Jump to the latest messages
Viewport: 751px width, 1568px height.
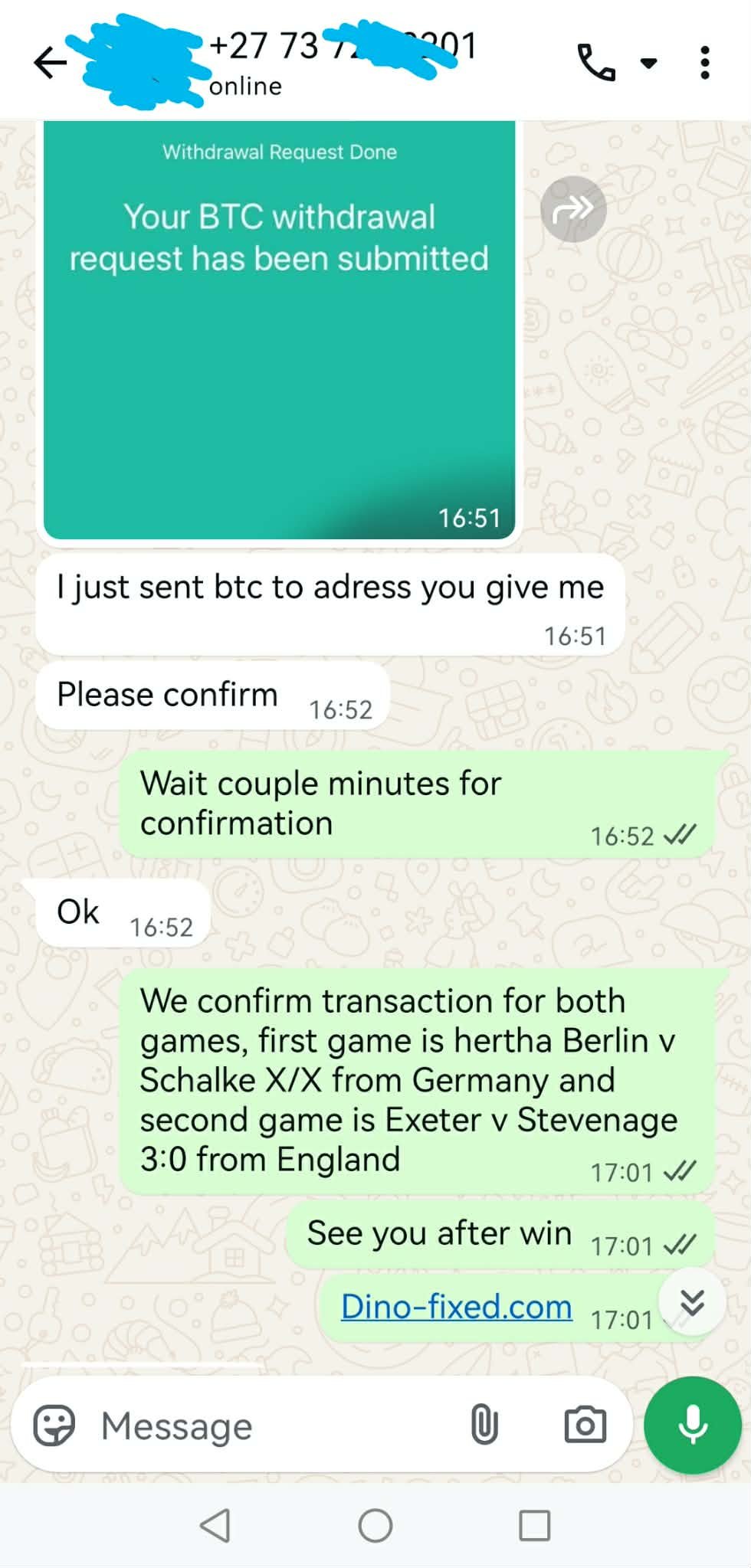[692, 1302]
